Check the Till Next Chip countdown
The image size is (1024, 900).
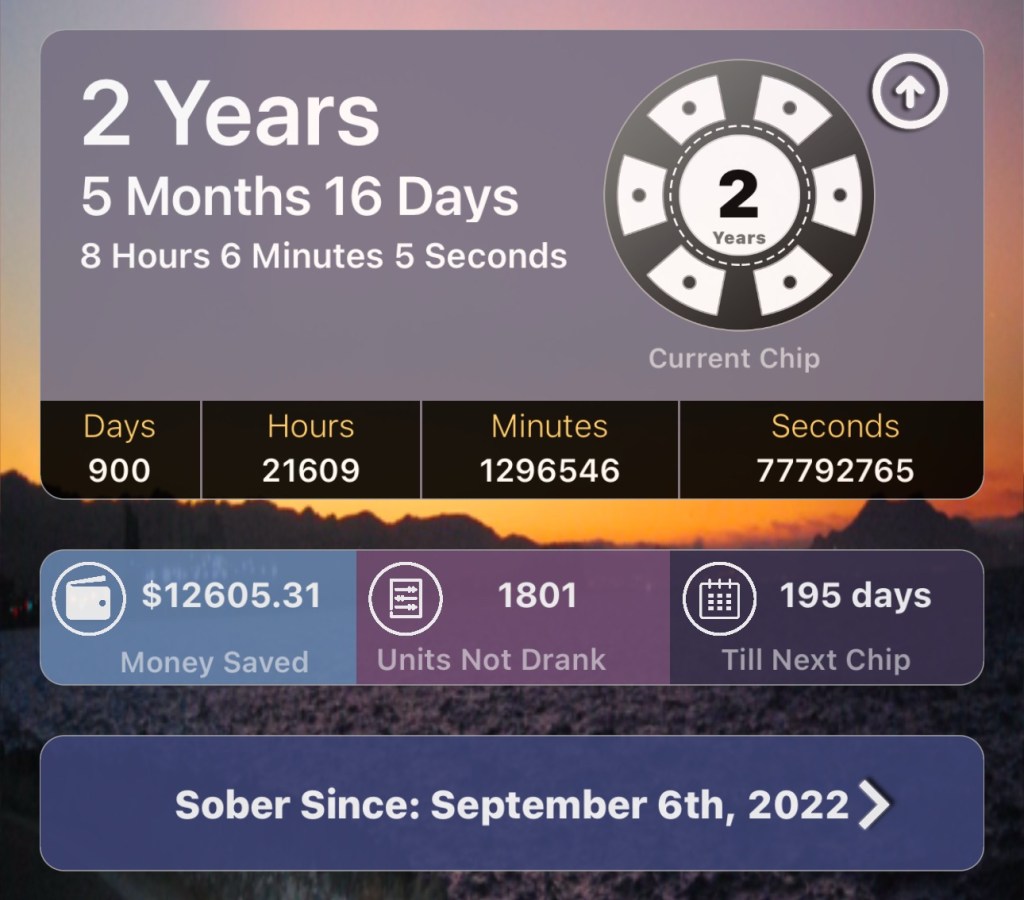coord(826,617)
